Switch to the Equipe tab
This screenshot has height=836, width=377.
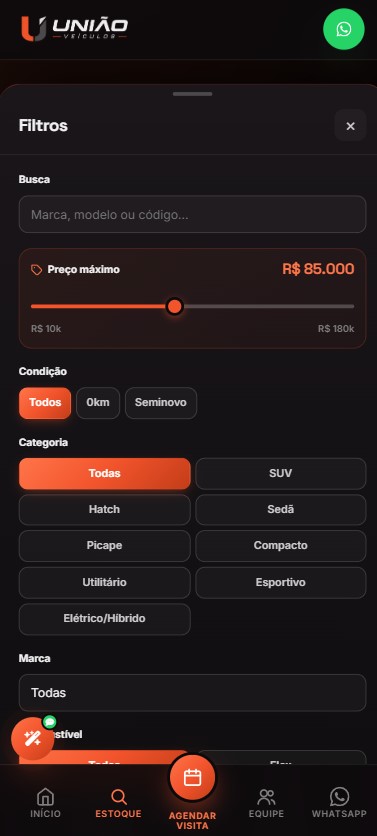pyautogui.click(x=266, y=804)
